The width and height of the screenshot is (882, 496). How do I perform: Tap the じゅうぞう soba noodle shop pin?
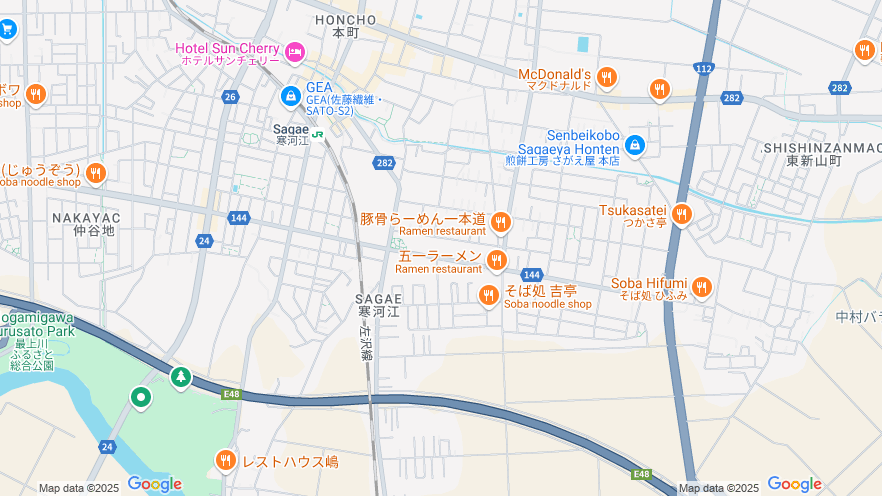click(x=96, y=173)
